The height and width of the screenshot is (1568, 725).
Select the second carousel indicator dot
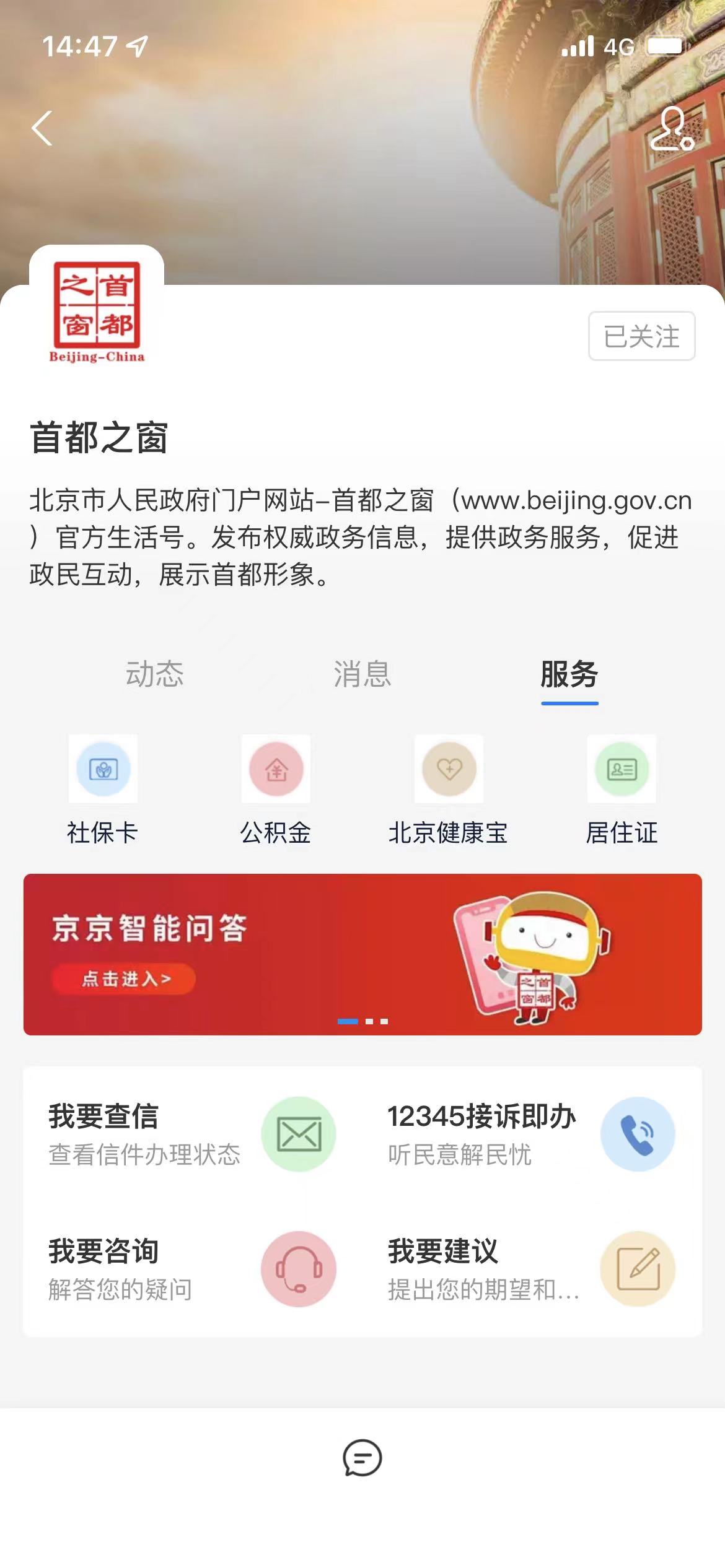[371, 1021]
